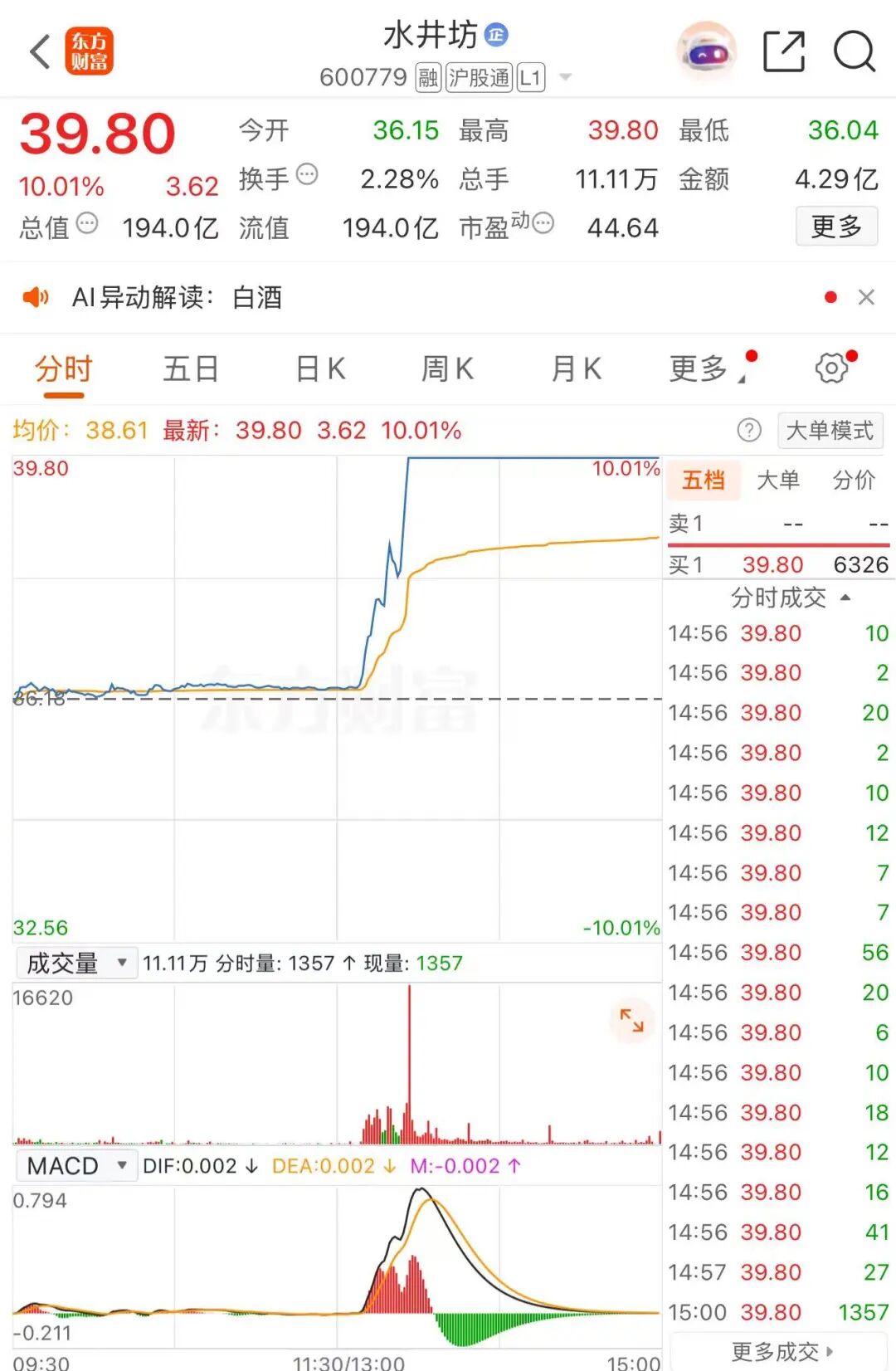Viewport: 896px width, 1371px height.
Task: Switch to the 月K chart tab
Action: [576, 369]
